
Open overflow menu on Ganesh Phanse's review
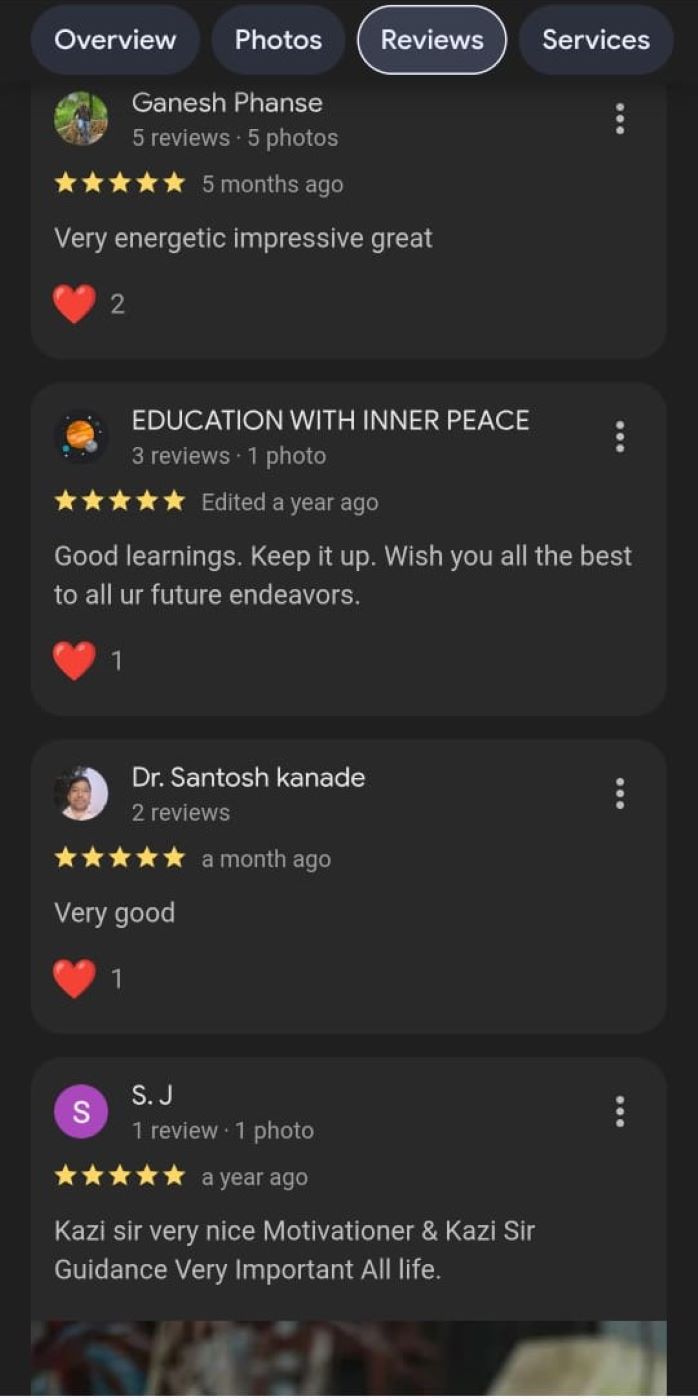pos(620,119)
